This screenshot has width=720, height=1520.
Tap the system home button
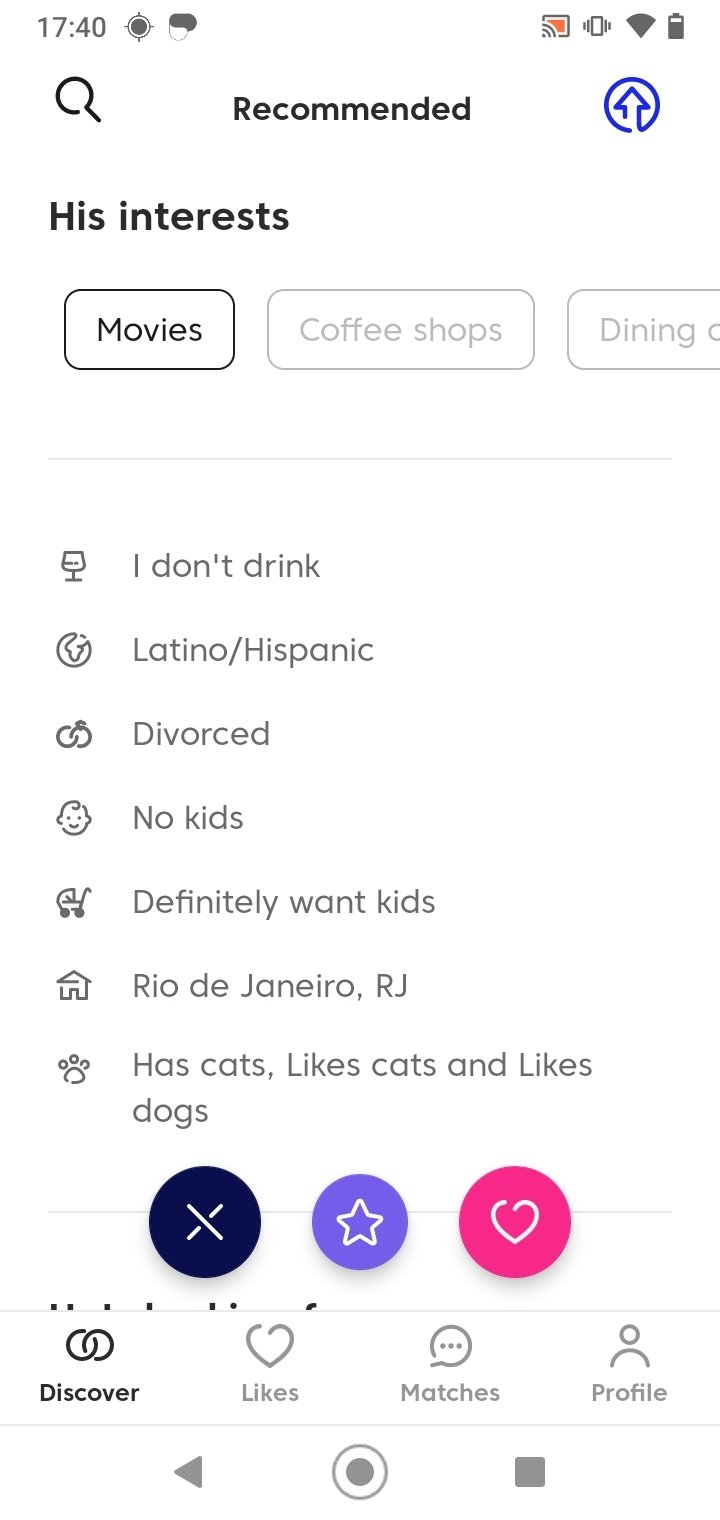coord(359,1472)
